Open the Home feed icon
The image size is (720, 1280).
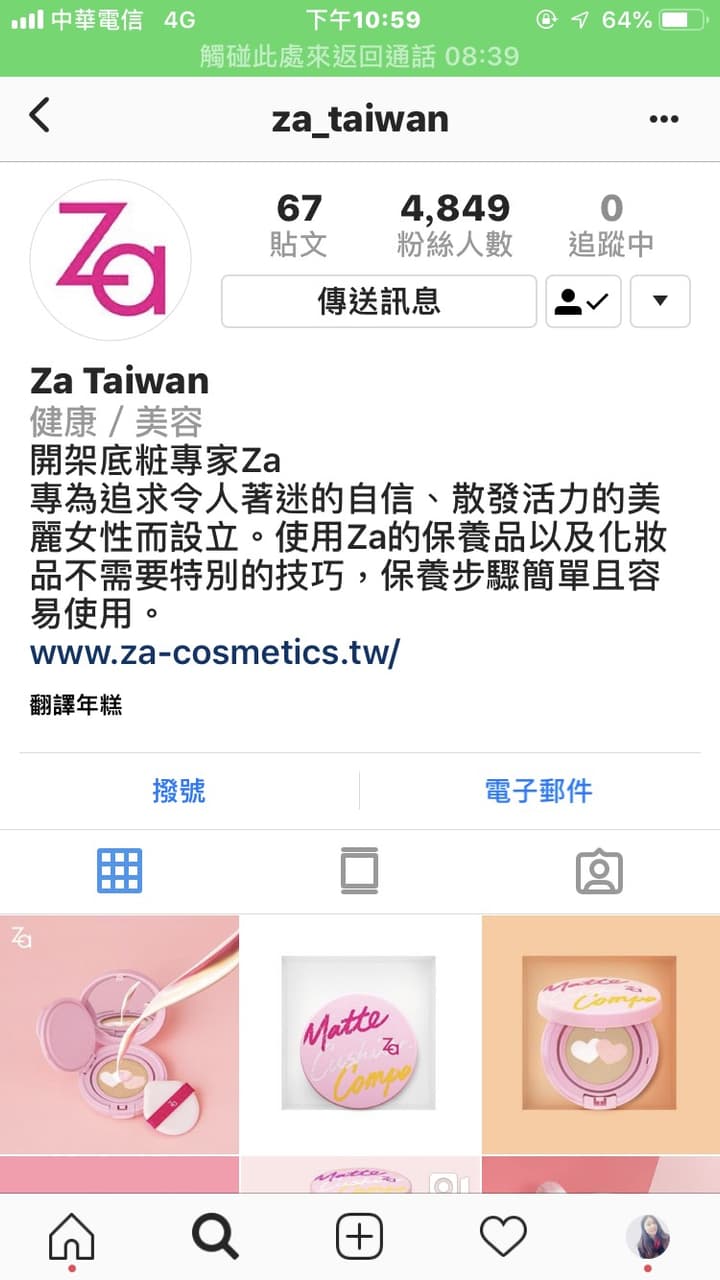(72, 1235)
